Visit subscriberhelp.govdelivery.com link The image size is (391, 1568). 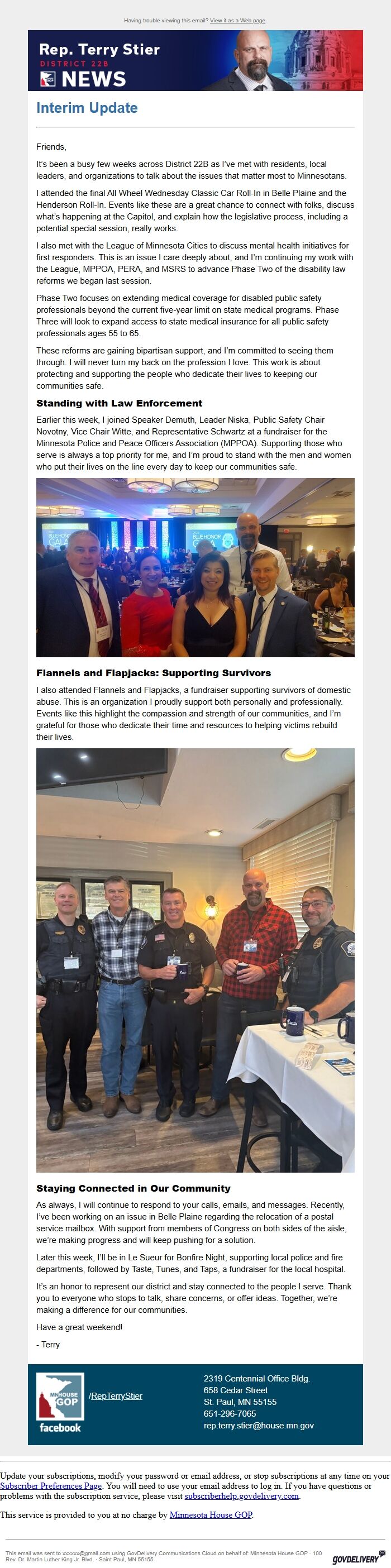pyautogui.click(x=242, y=1496)
